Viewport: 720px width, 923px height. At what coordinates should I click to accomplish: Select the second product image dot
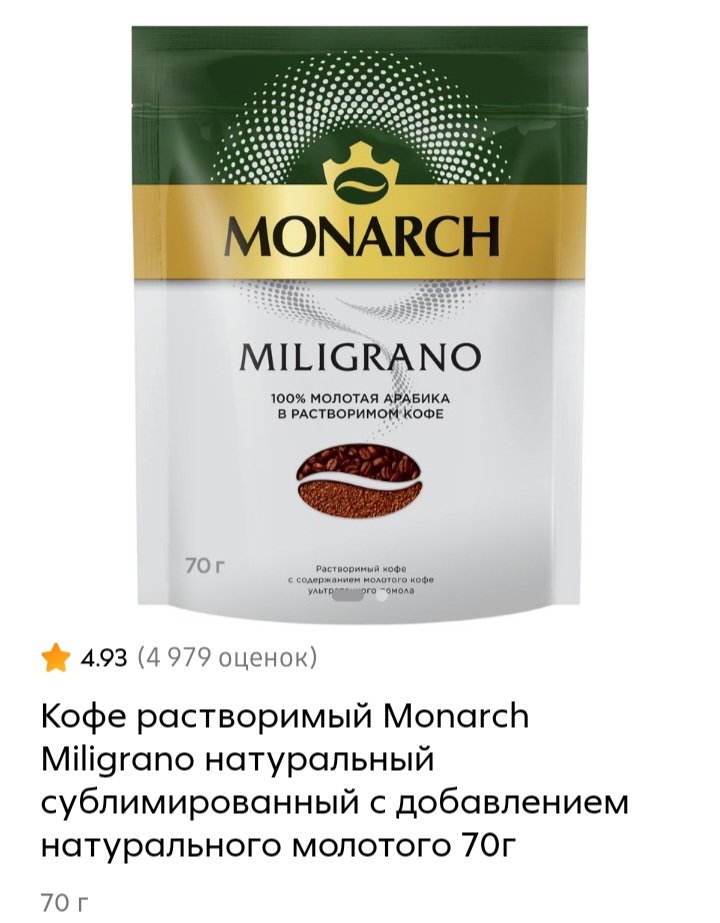[382, 596]
